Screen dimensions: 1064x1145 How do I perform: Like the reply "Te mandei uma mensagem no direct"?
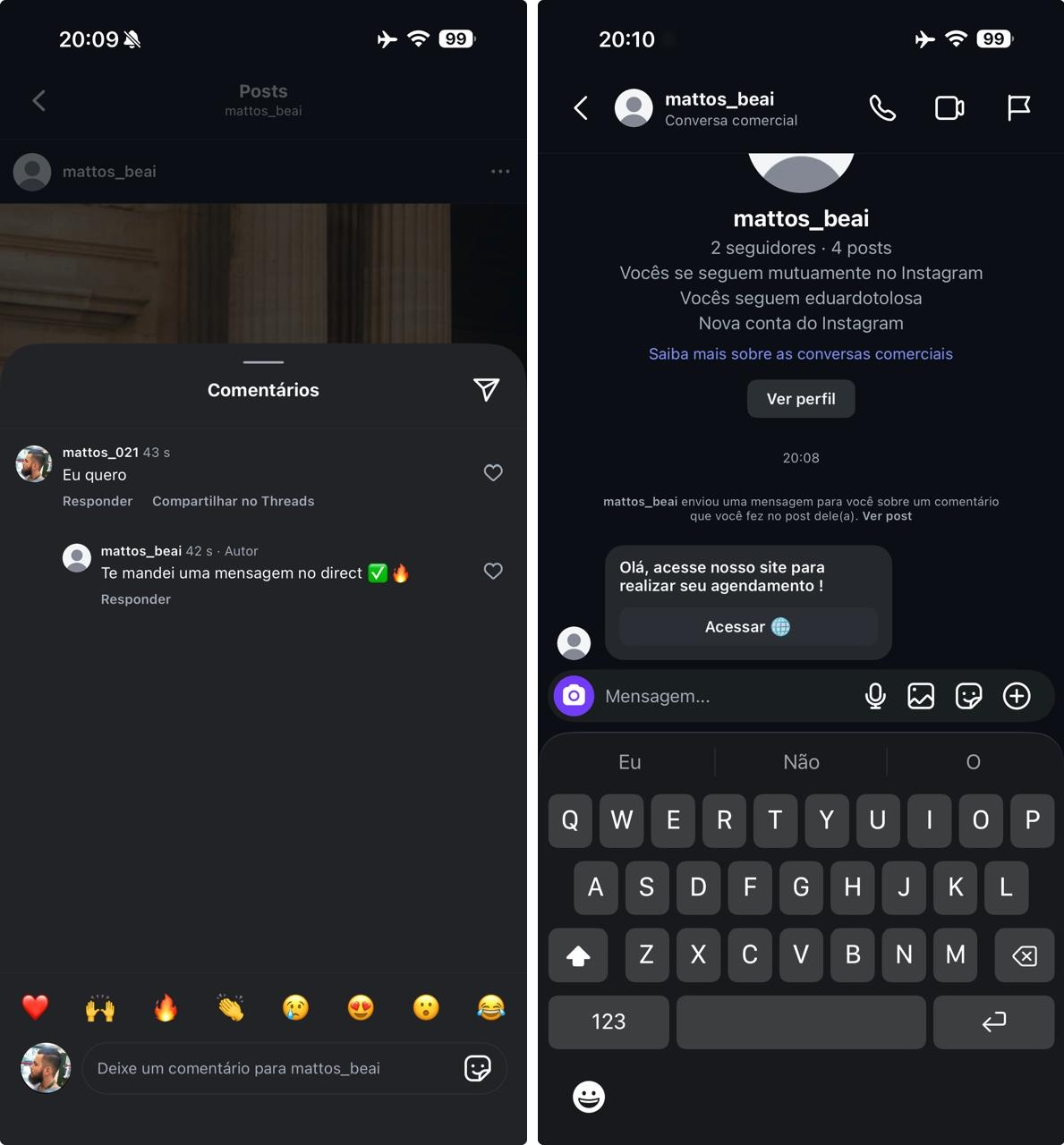tap(493, 571)
